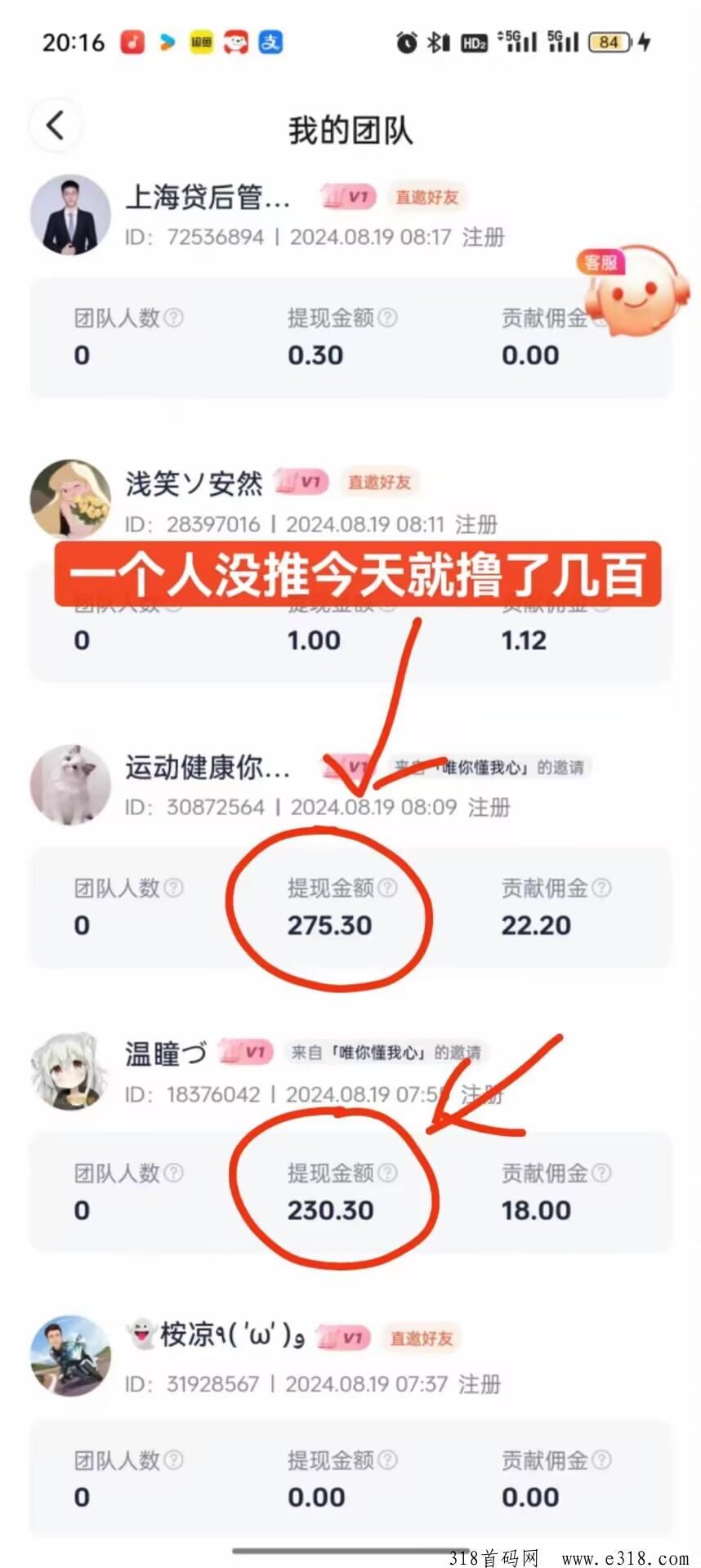Show 提现金额 help for 桉凉
Image resolution: width=701 pixels, height=1568 pixels.
pos(388,1459)
